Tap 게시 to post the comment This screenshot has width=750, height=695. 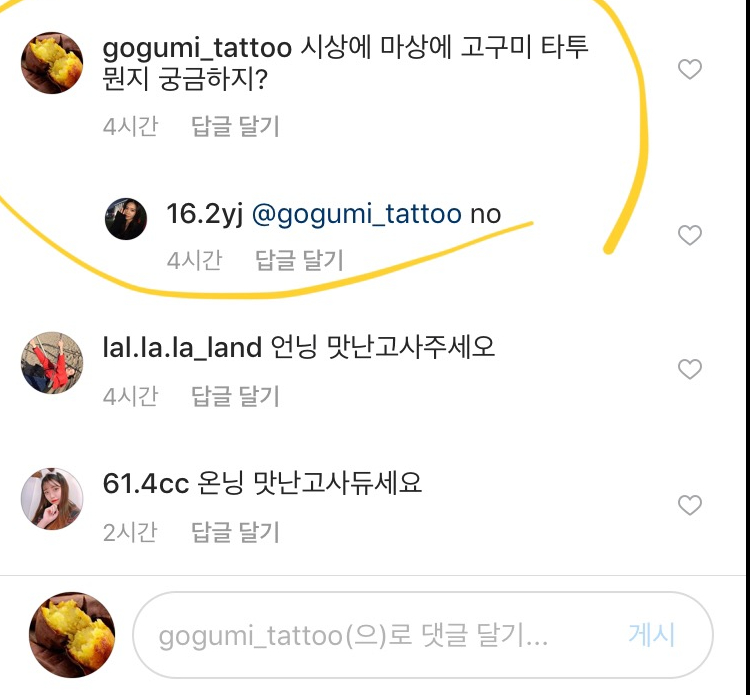pyautogui.click(x=652, y=635)
